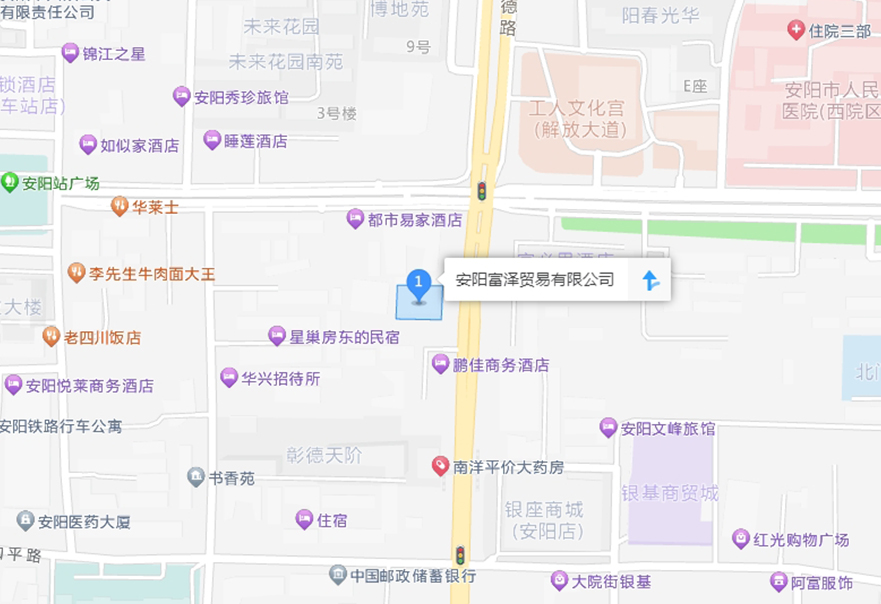Viewport: 881px width, 604px height.
Task: Open the 红光购物广场 shopping marker
Action: coord(740,539)
